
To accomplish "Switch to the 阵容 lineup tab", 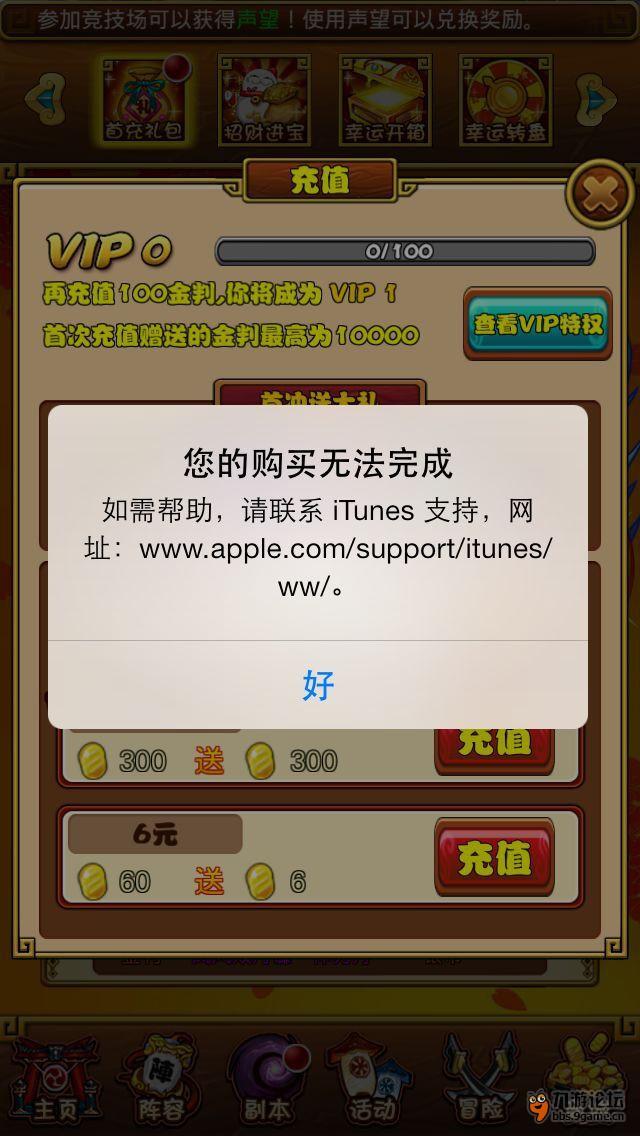I will point(158,1080).
